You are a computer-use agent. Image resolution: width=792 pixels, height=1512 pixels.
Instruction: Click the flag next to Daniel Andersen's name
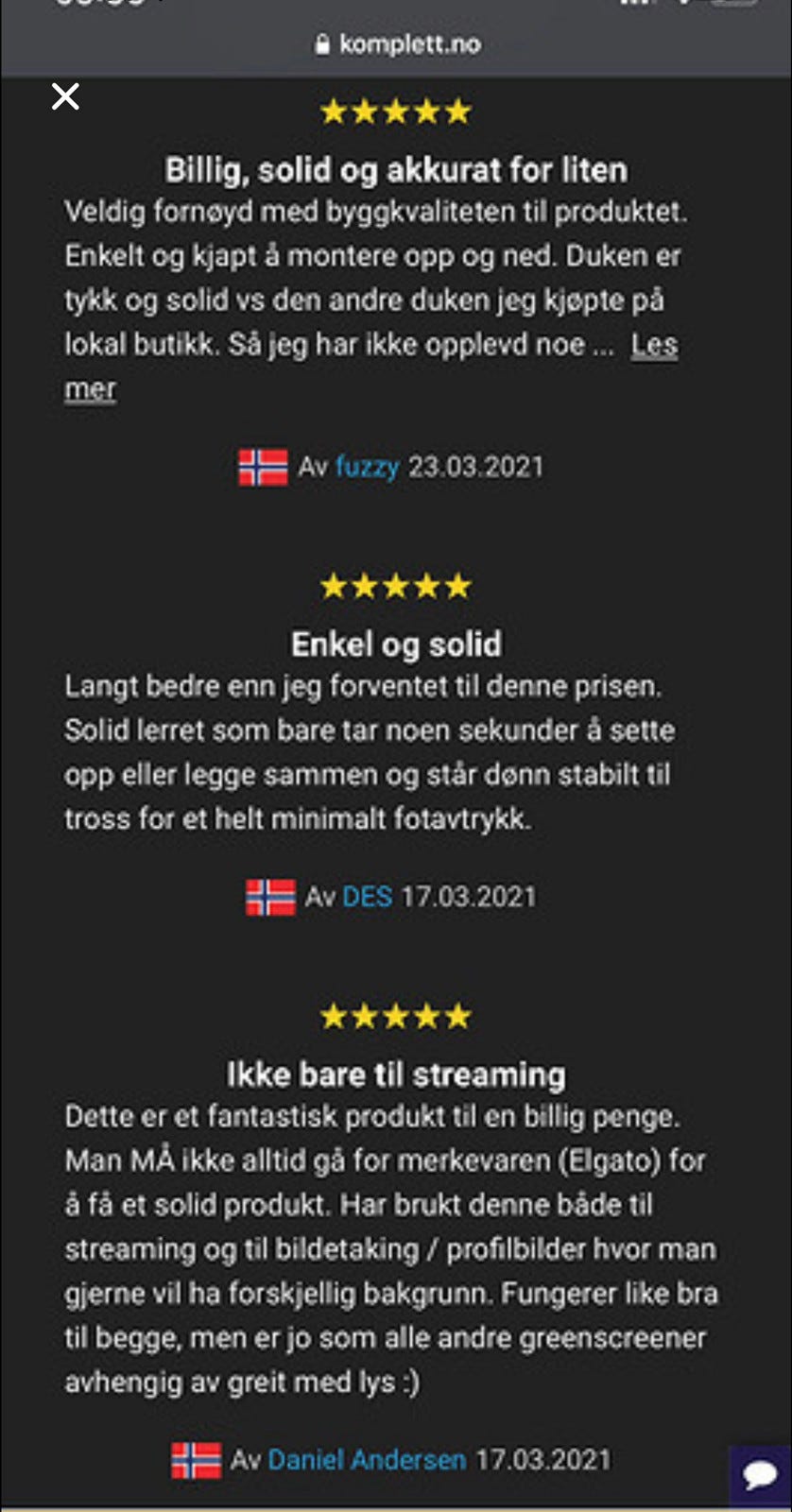[195, 1460]
